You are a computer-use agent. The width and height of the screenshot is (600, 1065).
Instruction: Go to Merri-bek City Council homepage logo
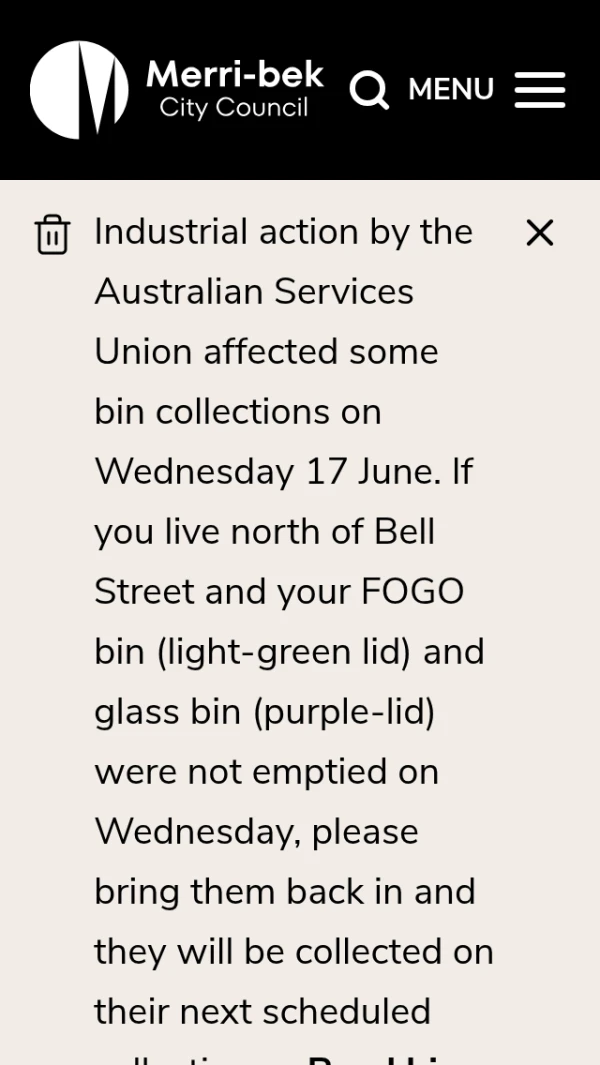(177, 90)
